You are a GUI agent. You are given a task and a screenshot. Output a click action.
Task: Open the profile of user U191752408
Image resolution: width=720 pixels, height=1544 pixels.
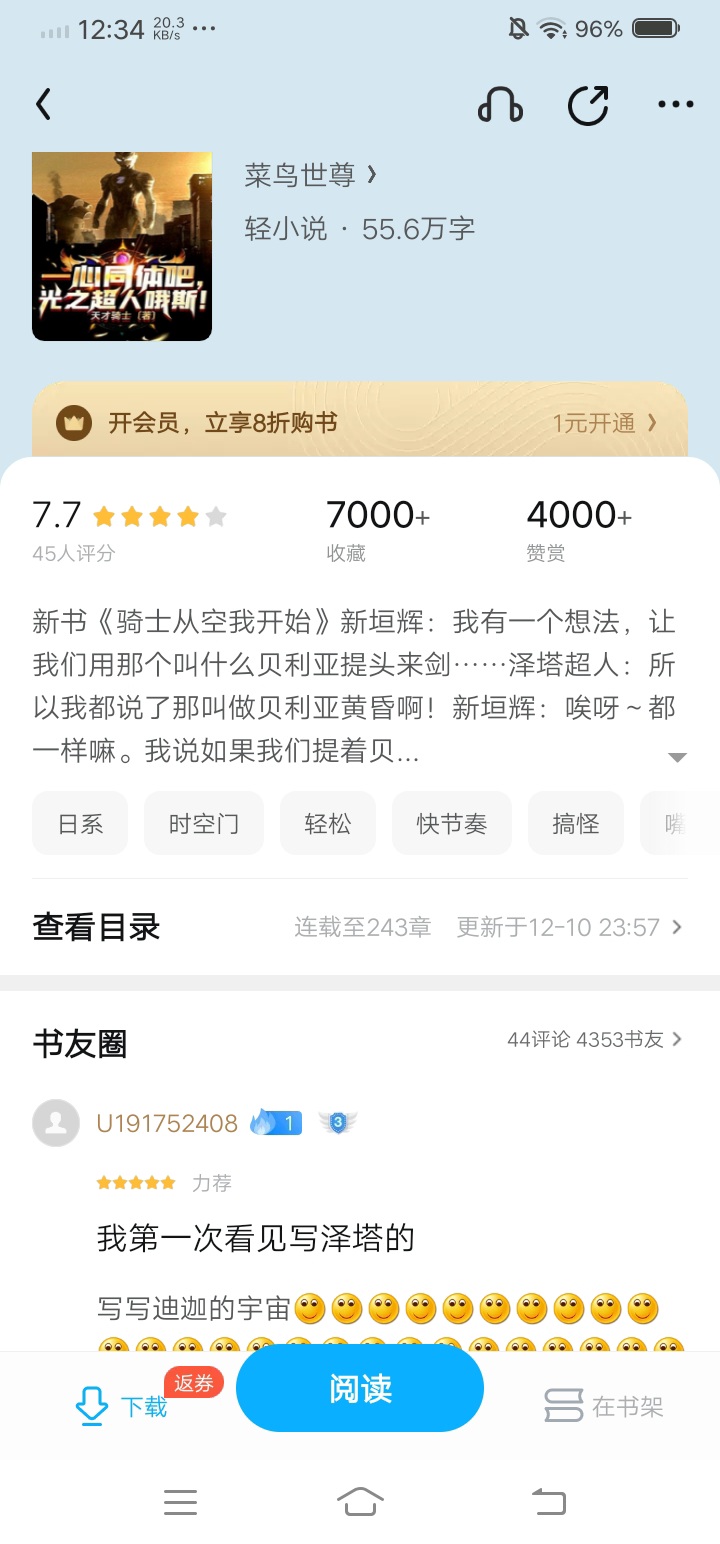pyautogui.click(x=166, y=1123)
